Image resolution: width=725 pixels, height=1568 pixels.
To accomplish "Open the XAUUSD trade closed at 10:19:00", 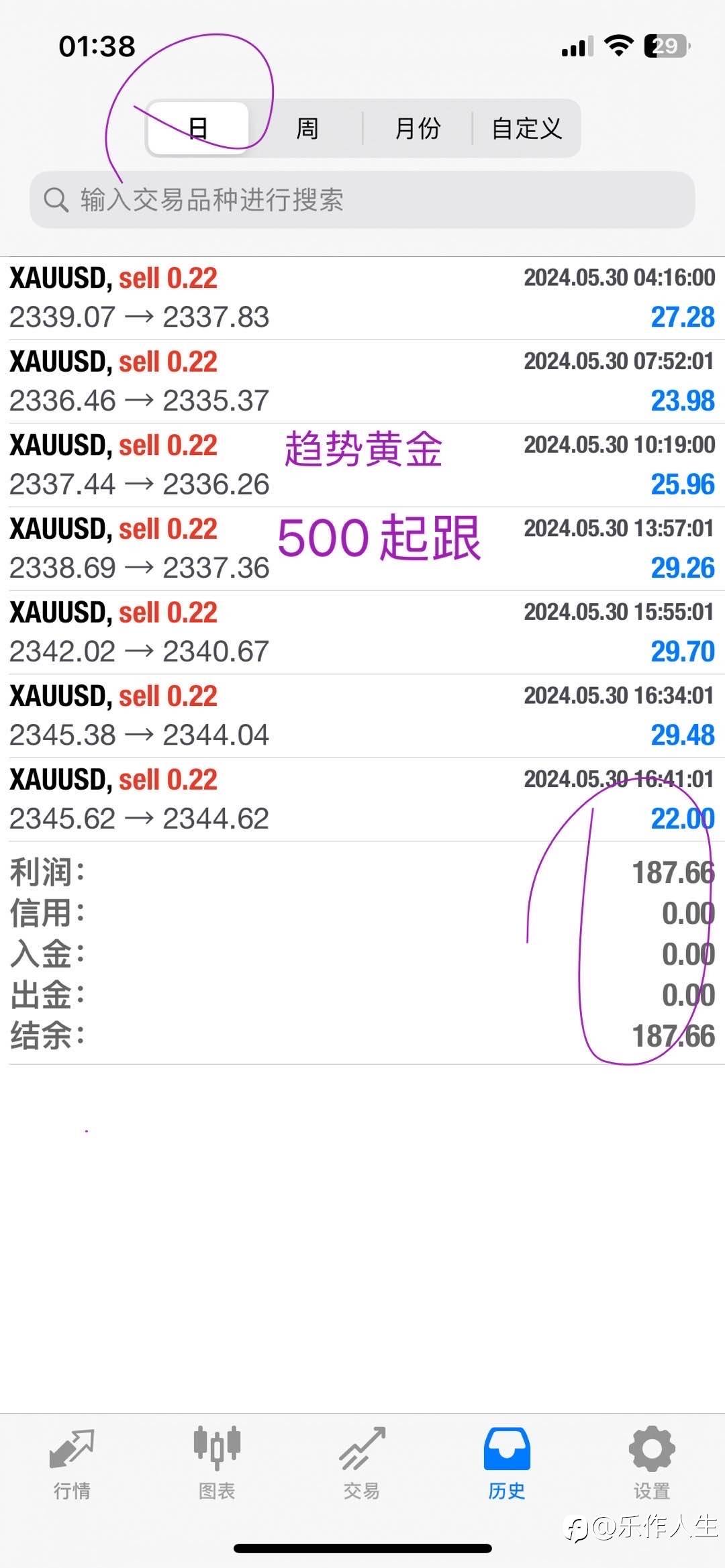I will coord(362,465).
